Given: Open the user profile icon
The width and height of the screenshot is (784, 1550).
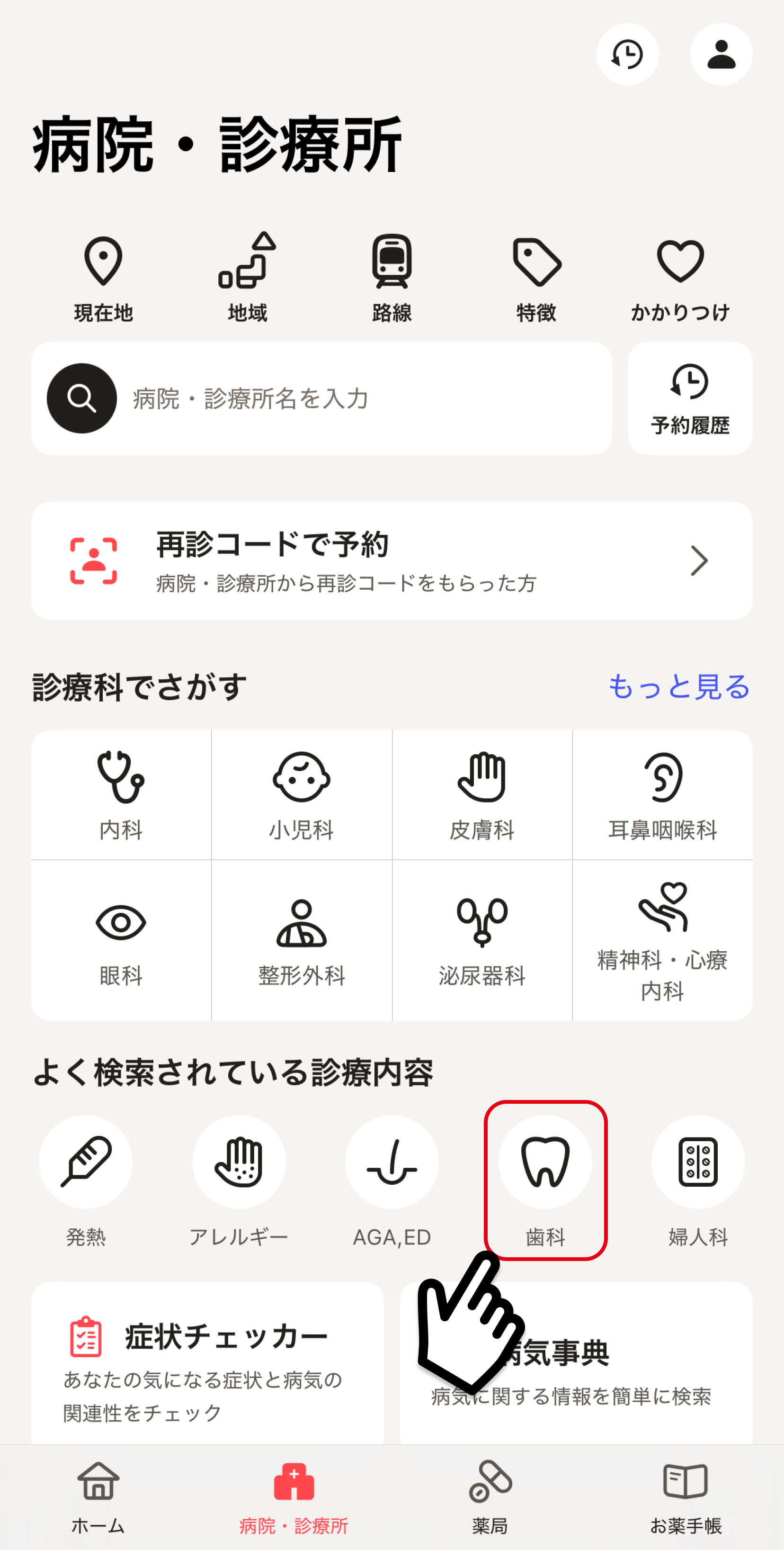Looking at the screenshot, I should coord(721,54).
